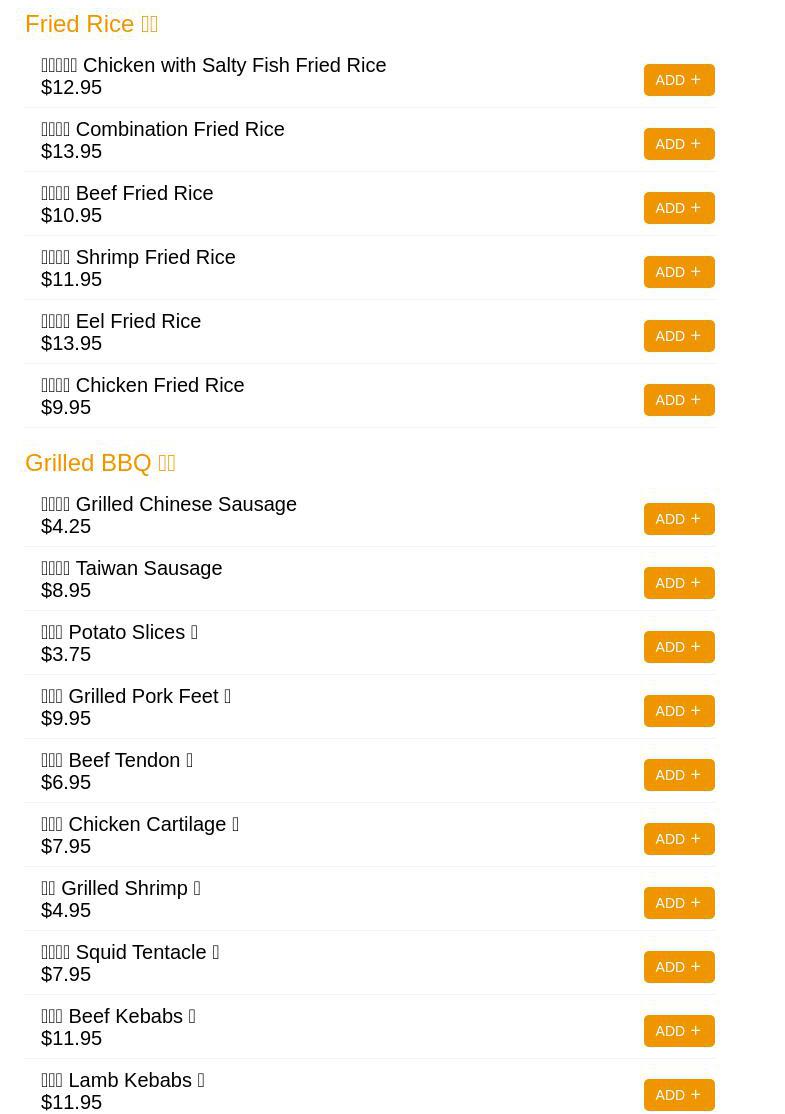Add Grilled Chinese Sausage to cart
Screen dimensions: 785x1114
click(679, 519)
